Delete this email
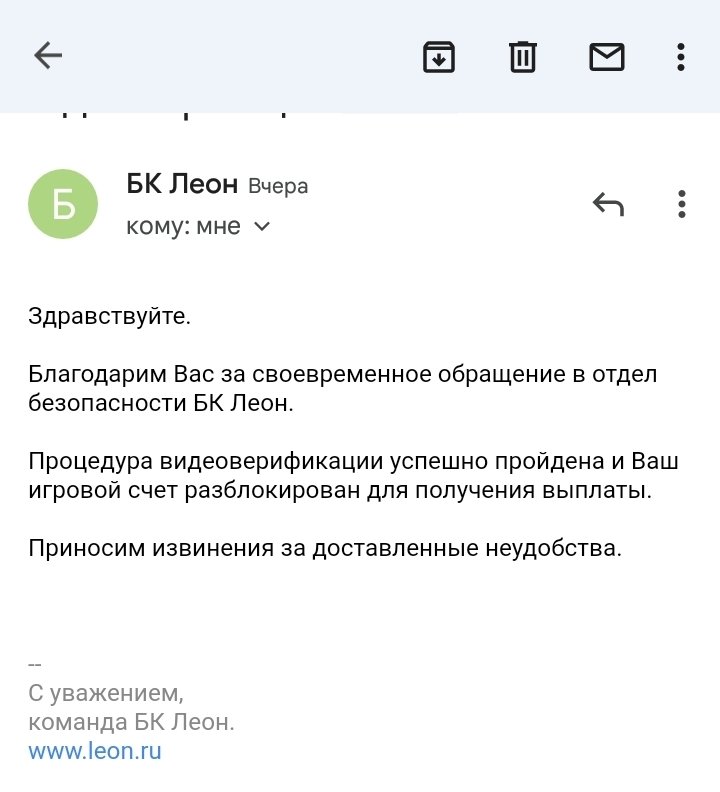Screen dimensions: 720x792 point(522,57)
